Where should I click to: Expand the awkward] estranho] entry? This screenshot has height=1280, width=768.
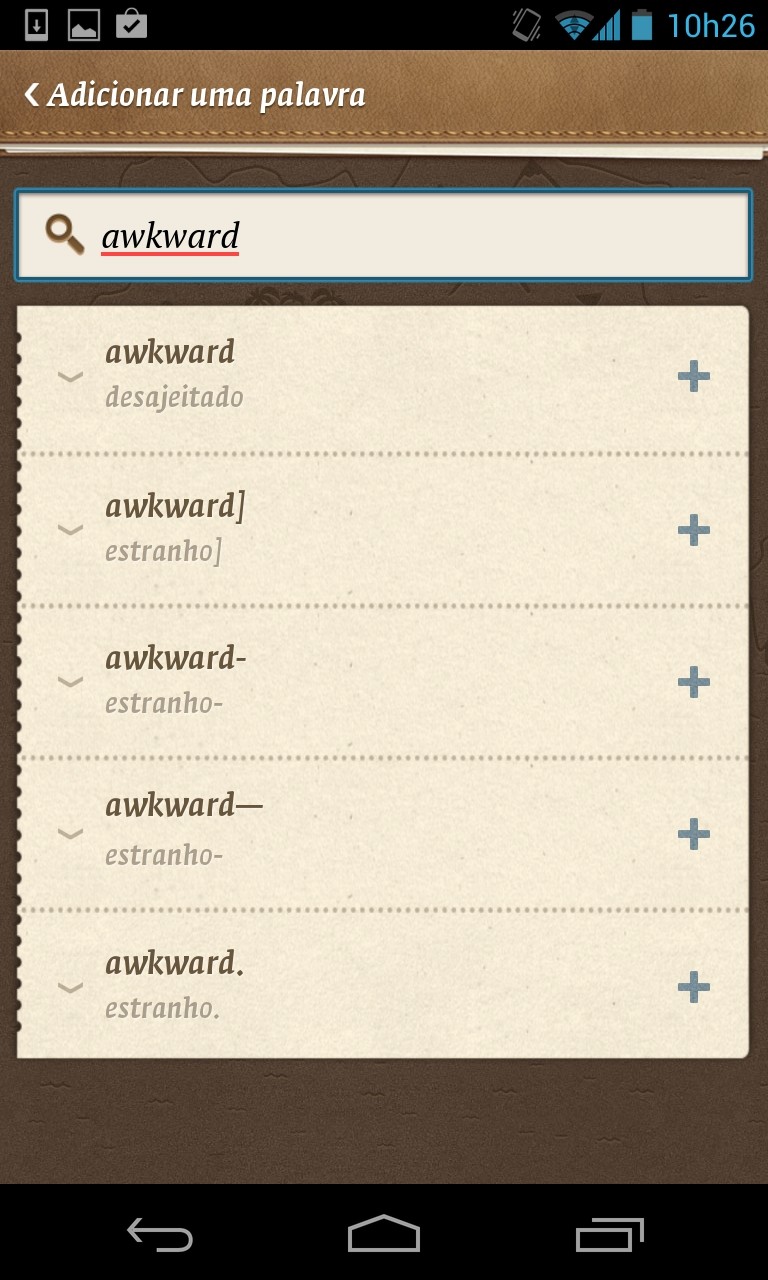coord(70,529)
